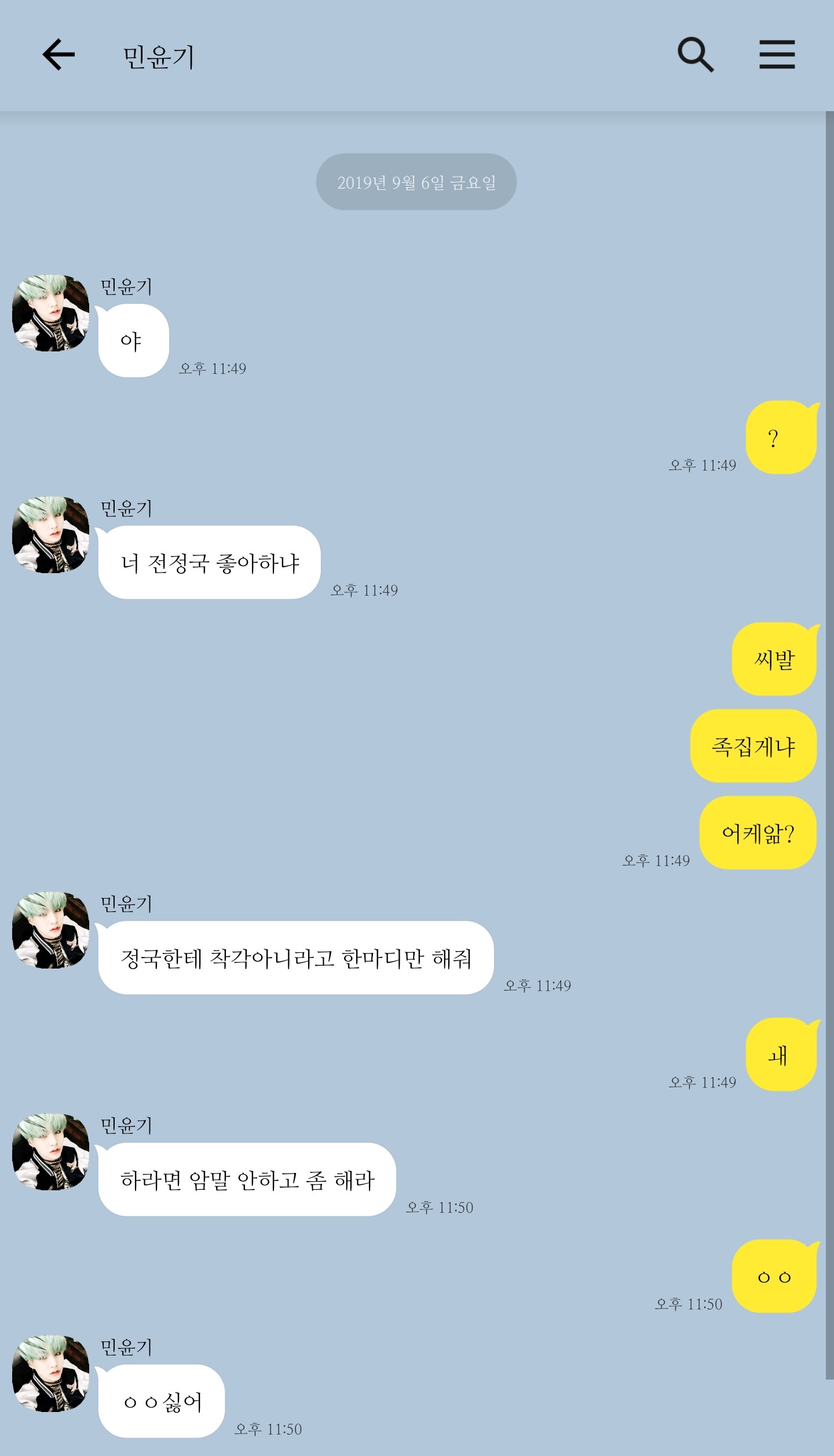Go back from the 민윤기 chat
Screen dimensions: 834x1456
58,55
